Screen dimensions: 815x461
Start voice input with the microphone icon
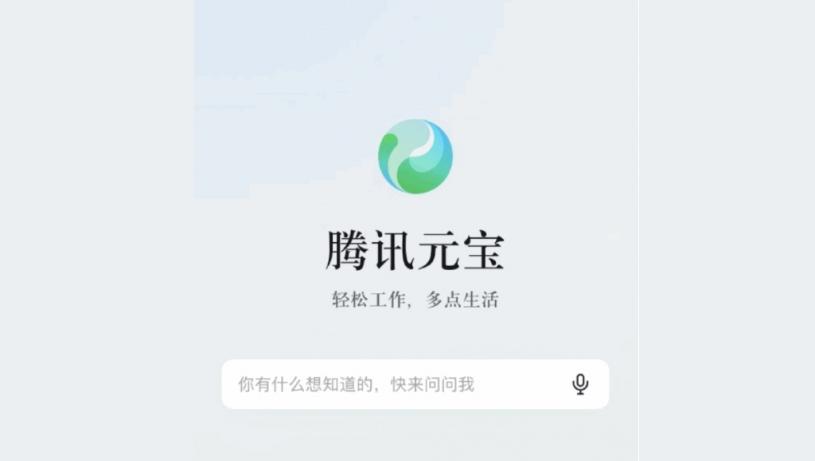tap(580, 384)
